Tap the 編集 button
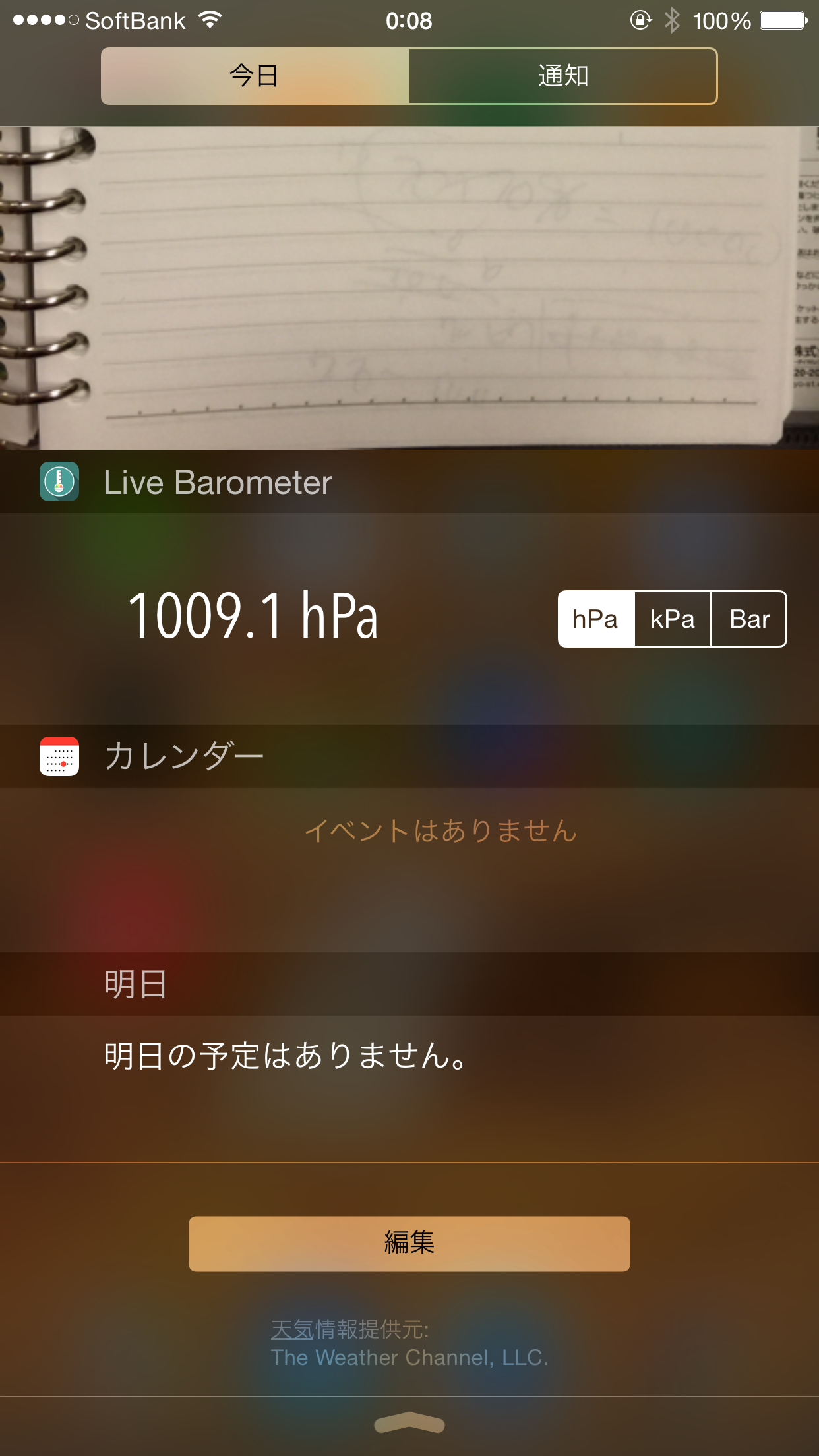This screenshot has width=819, height=1456. [x=409, y=1243]
